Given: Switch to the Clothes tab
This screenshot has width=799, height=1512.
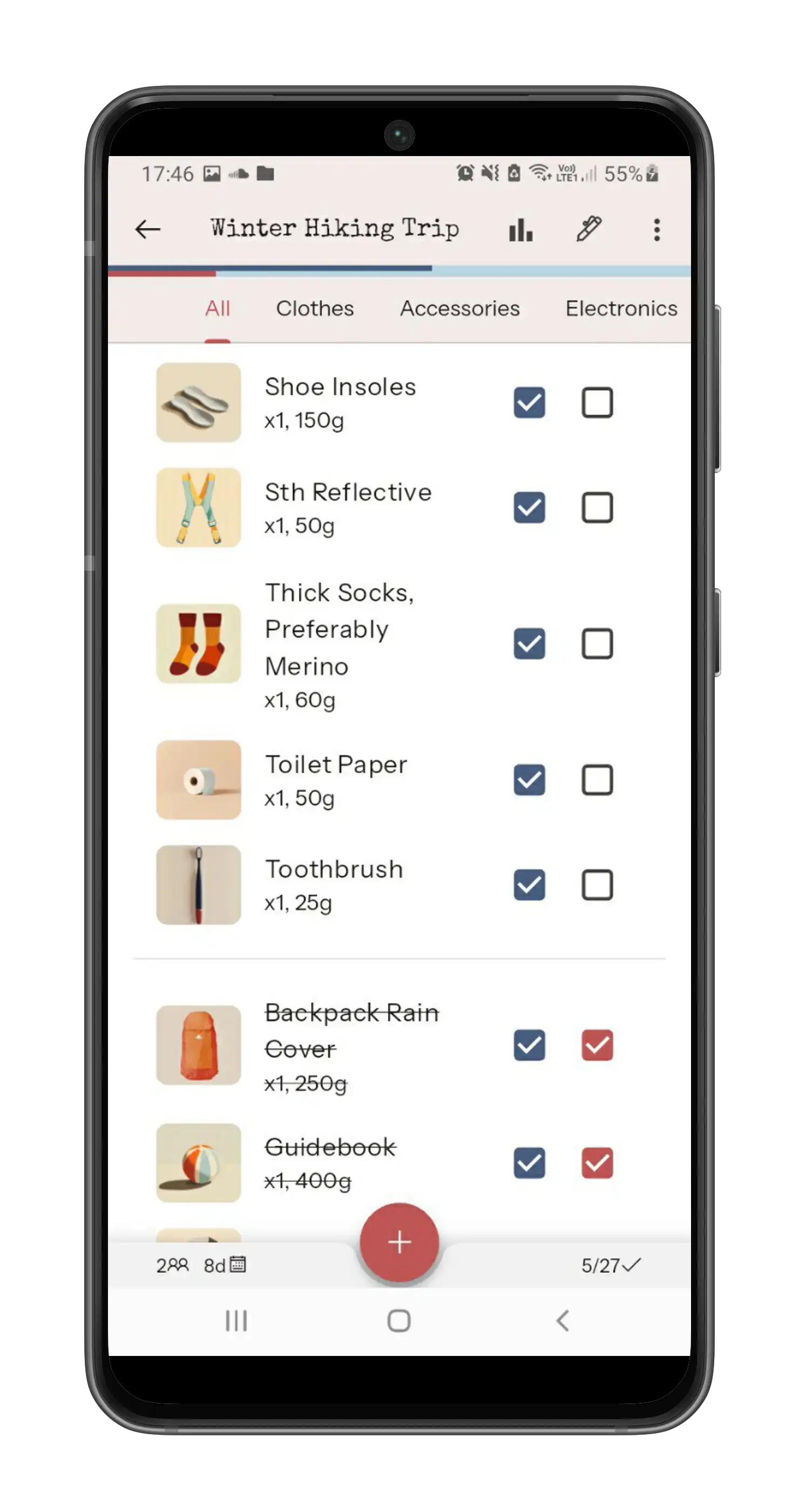Looking at the screenshot, I should (315, 308).
